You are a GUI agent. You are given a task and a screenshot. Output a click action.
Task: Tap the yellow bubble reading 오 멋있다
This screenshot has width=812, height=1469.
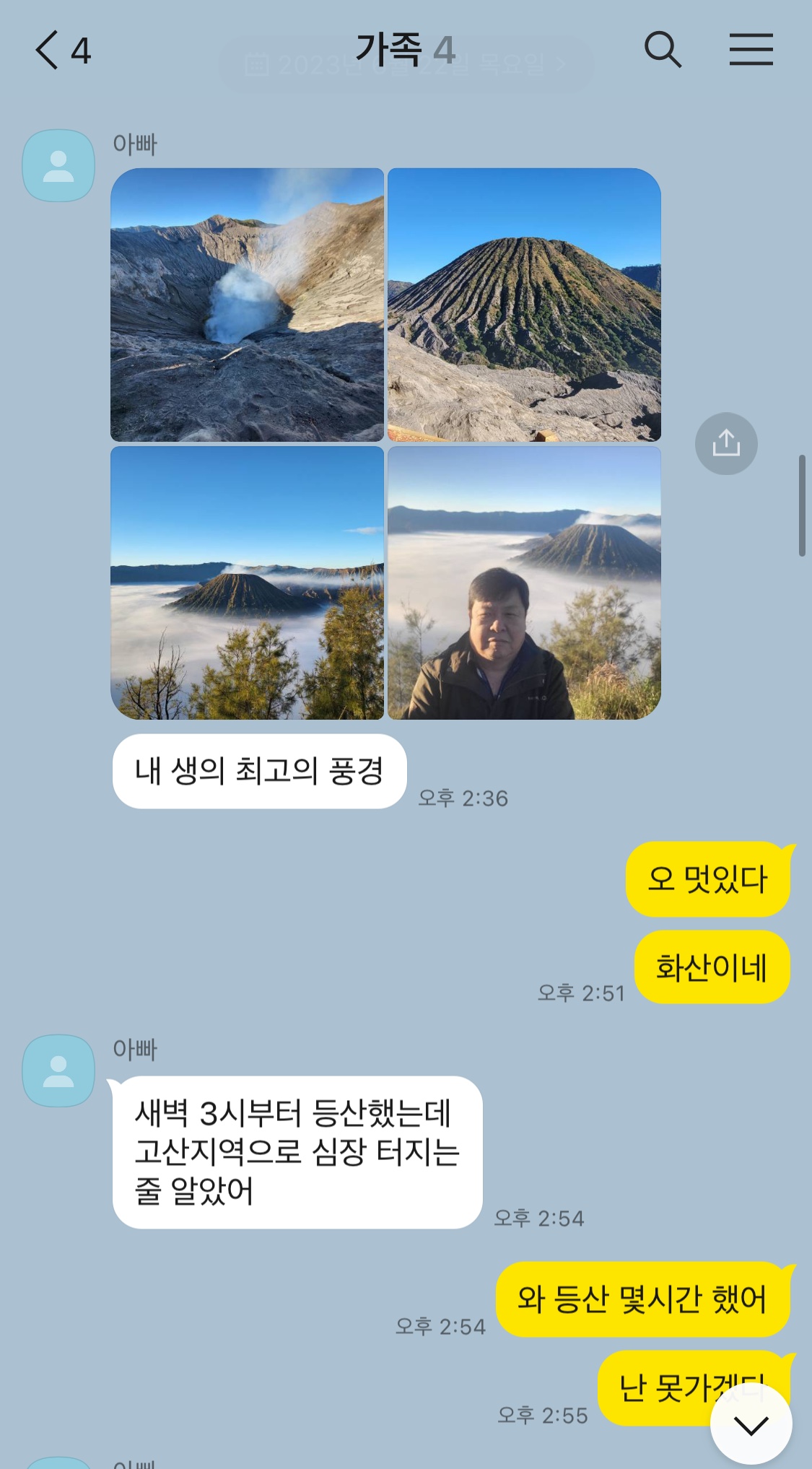point(707,879)
